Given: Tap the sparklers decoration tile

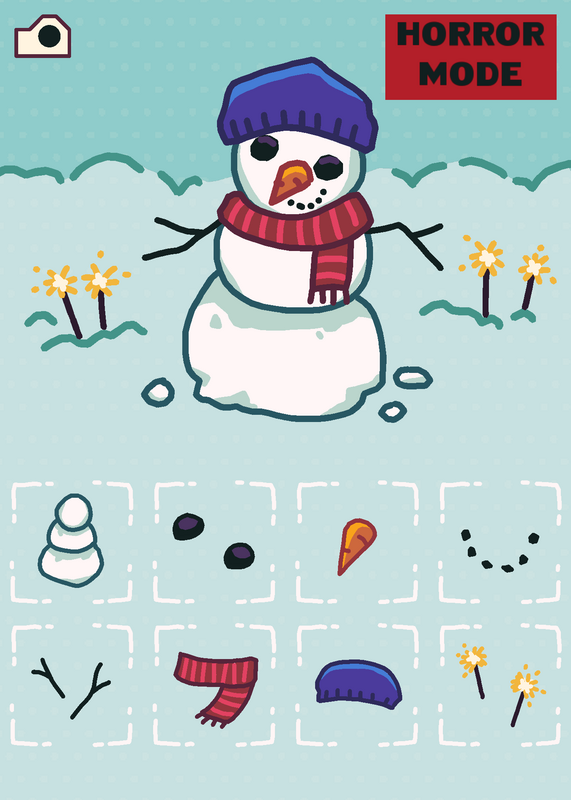Looking at the screenshot, I should (x=500, y=685).
